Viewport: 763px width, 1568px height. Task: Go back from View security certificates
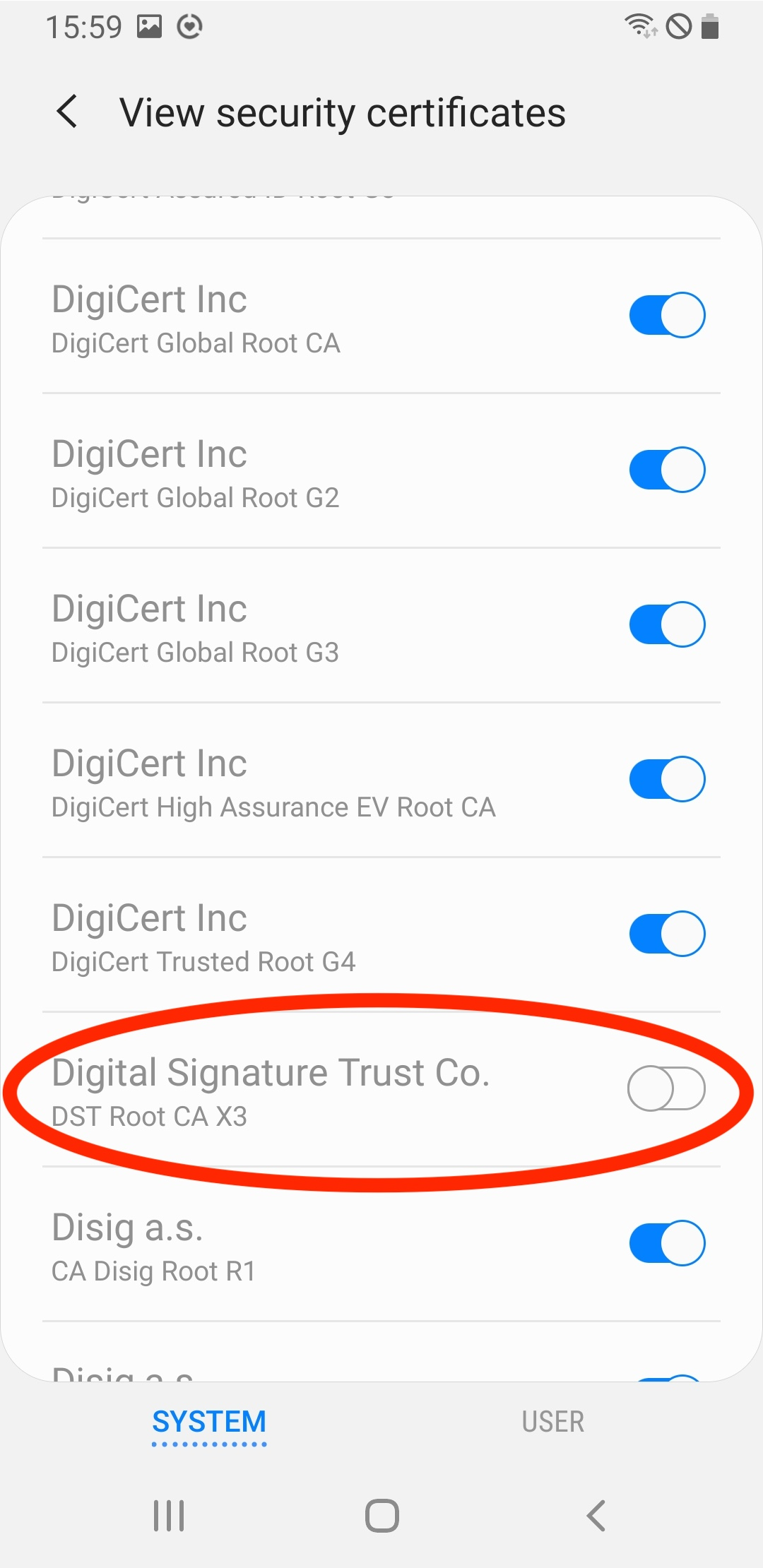click(x=67, y=112)
